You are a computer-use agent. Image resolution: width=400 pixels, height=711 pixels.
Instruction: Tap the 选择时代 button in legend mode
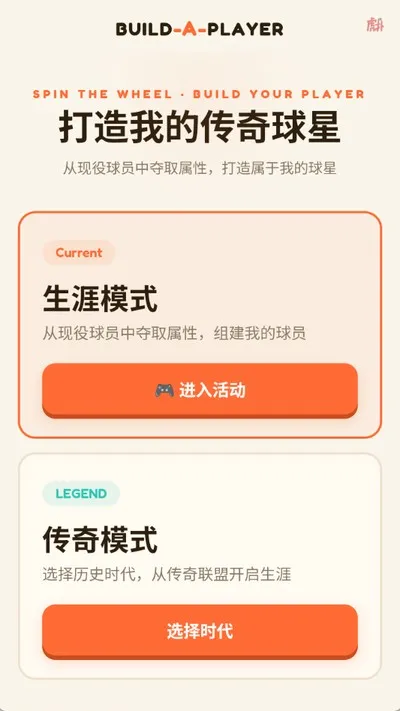[x=200, y=631]
